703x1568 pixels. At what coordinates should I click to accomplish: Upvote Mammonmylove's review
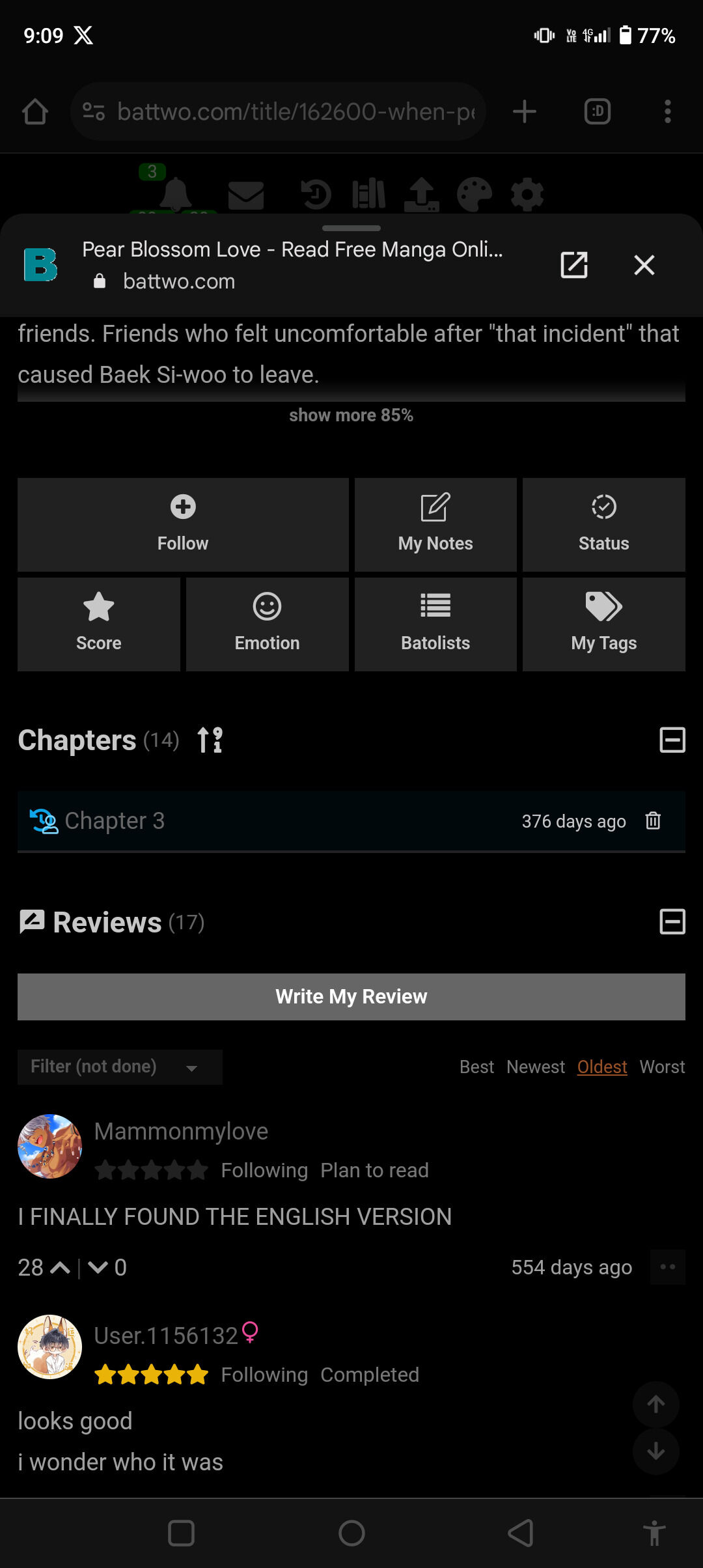coord(60,1267)
